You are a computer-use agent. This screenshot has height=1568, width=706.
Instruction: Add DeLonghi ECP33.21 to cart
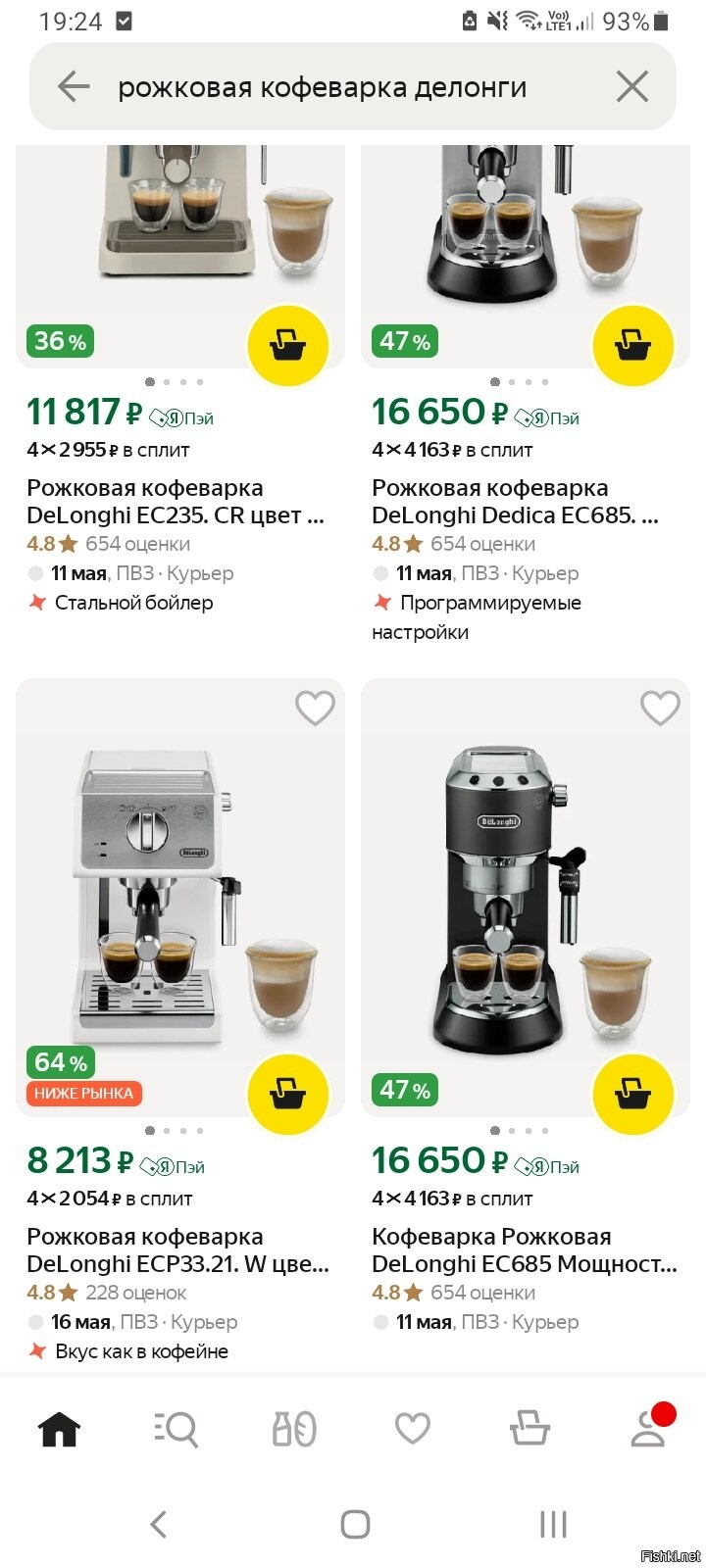click(x=287, y=1094)
